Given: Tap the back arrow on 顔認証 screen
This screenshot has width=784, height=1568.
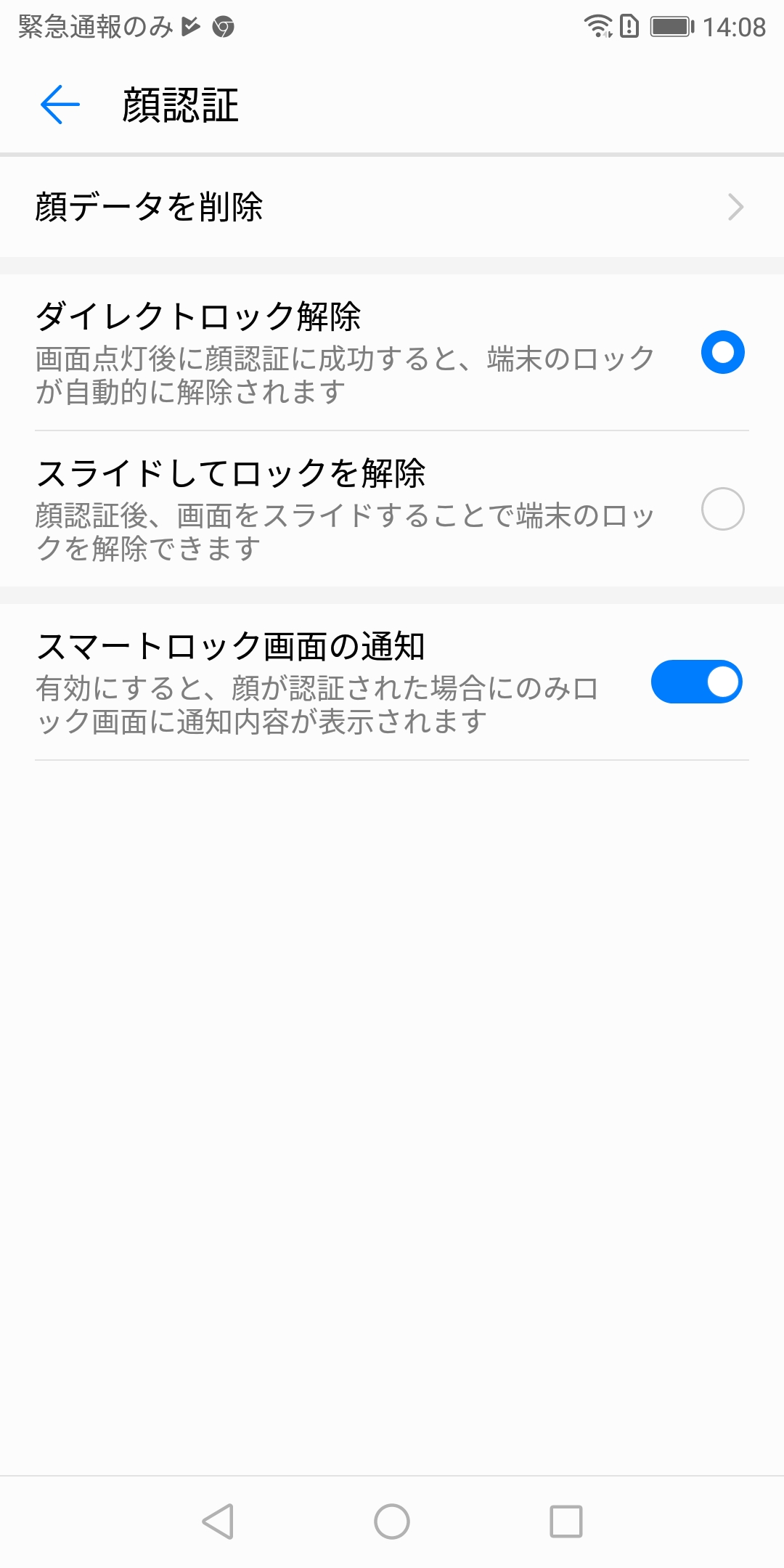Looking at the screenshot, I should pyautogui.click(x=61, y=104).
